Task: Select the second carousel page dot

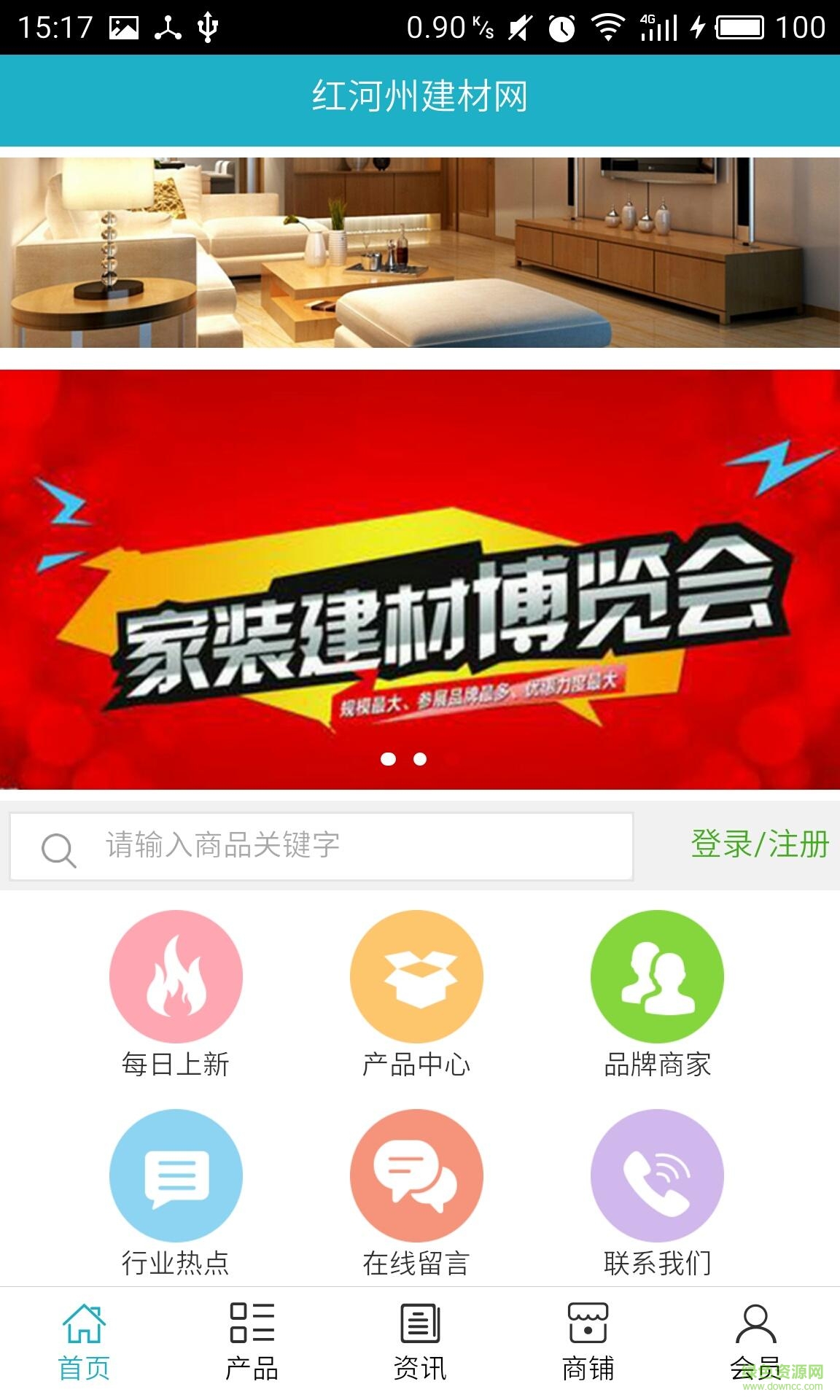Action: pyautogui.click(x=420, y=759)
